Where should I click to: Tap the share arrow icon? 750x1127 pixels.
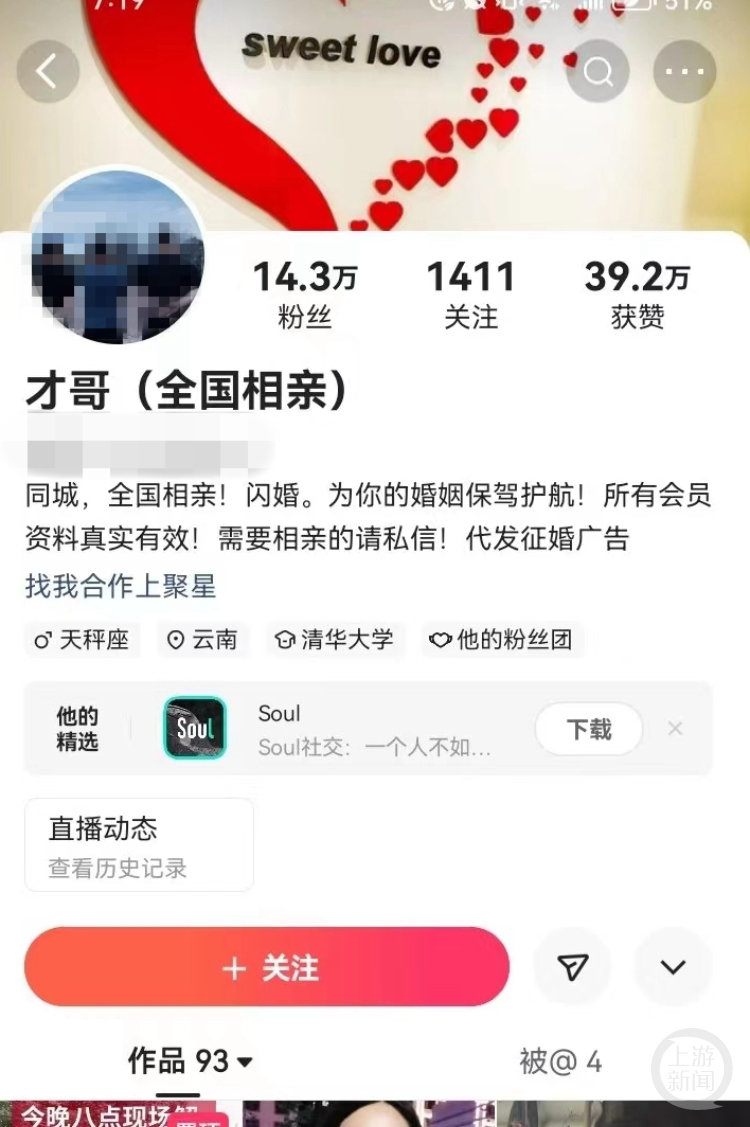pos(572,966)
